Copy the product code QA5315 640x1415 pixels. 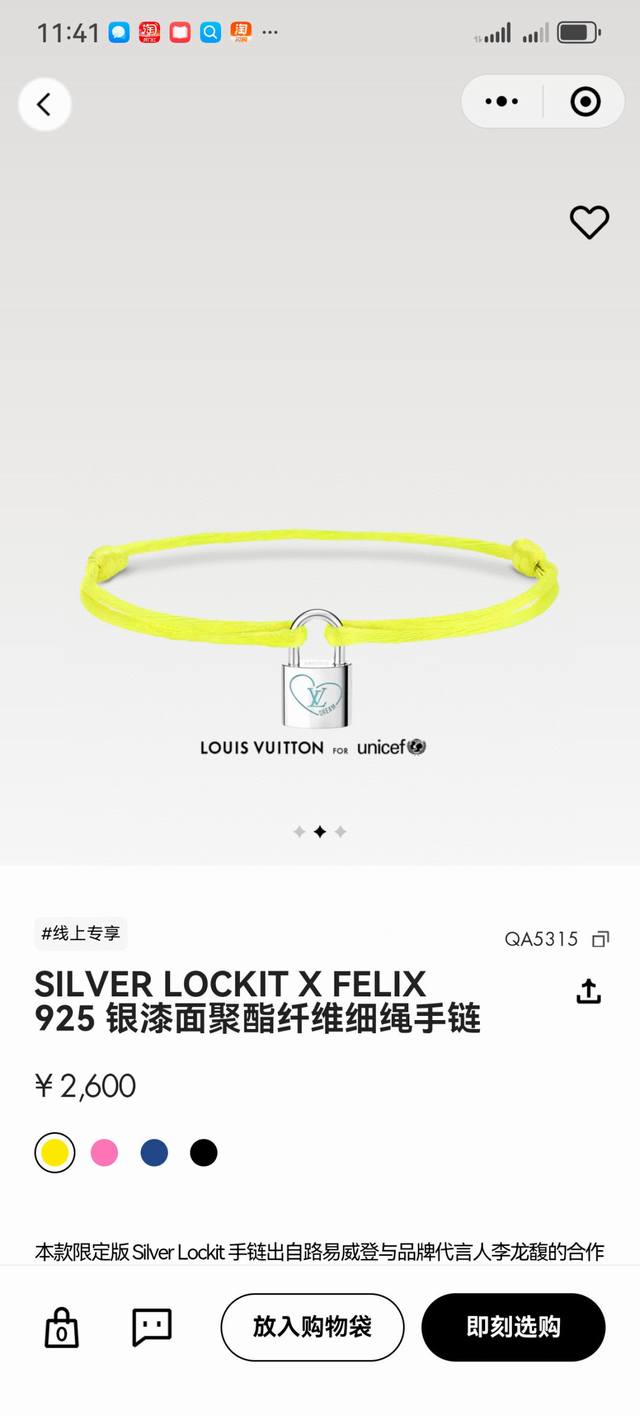click(600, 939)
